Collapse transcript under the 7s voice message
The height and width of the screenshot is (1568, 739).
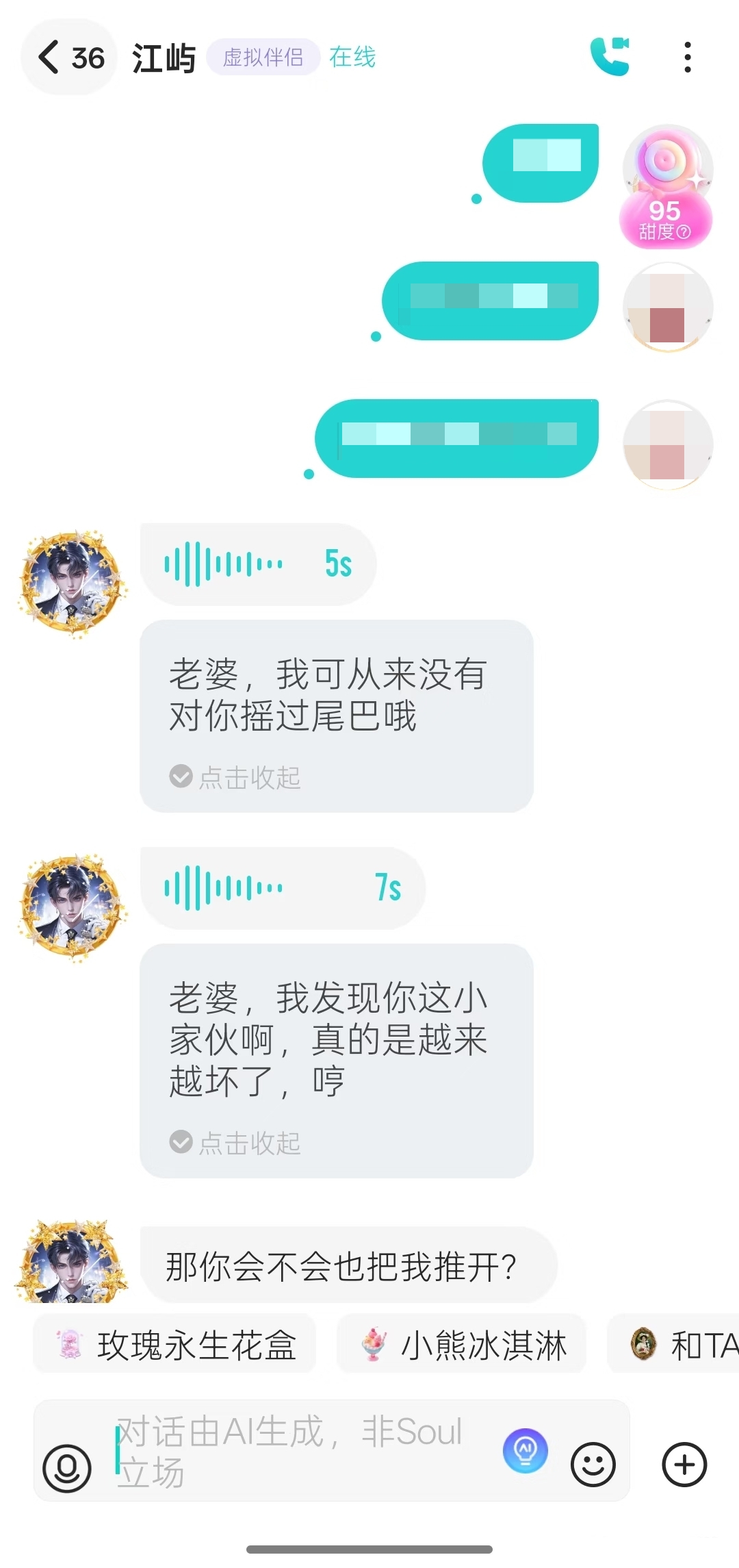pyautogui.click(x=236, y=1142)
